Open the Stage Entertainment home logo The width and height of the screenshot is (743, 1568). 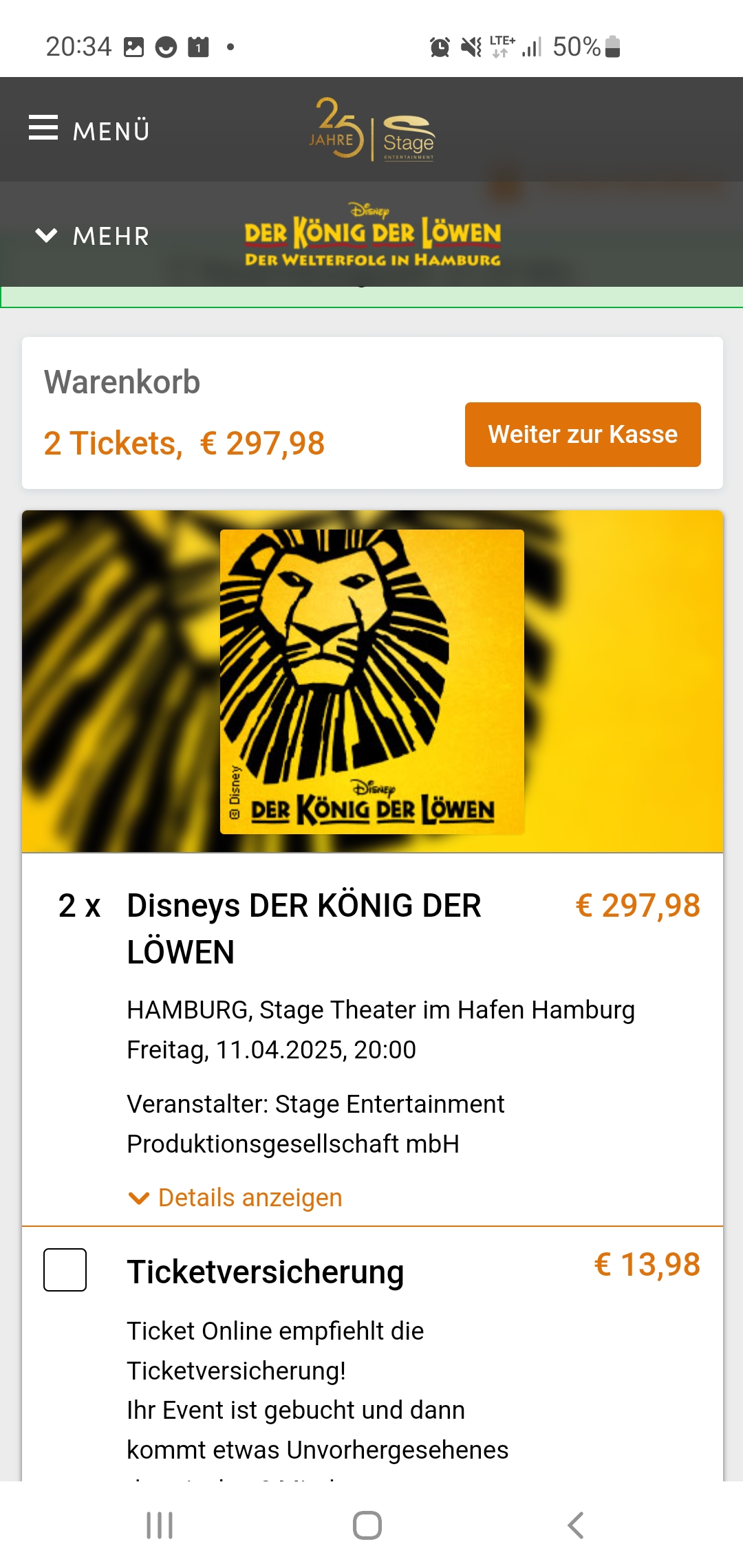coord(372,131)
